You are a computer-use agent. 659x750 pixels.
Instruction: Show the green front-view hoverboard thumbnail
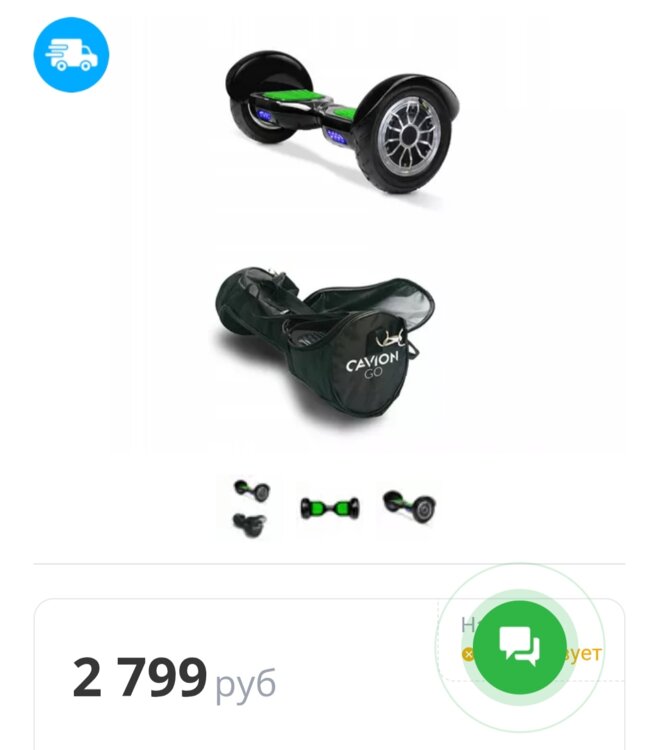(x=330, y=507)
